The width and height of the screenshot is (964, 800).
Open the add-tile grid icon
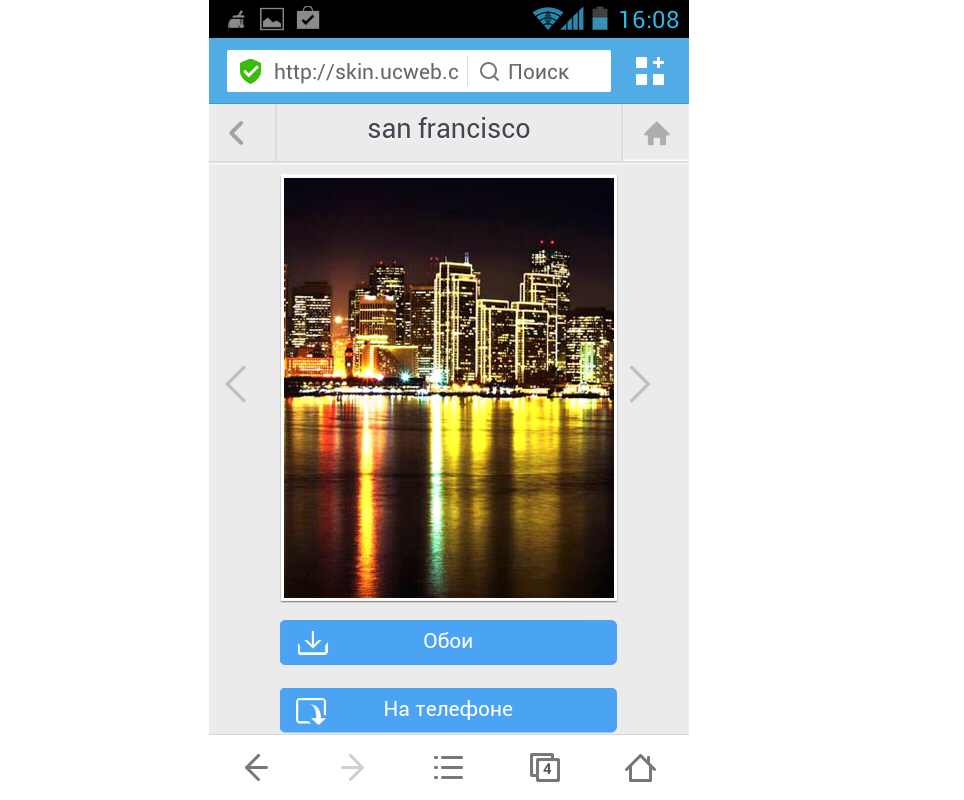[x=650, y=71]
